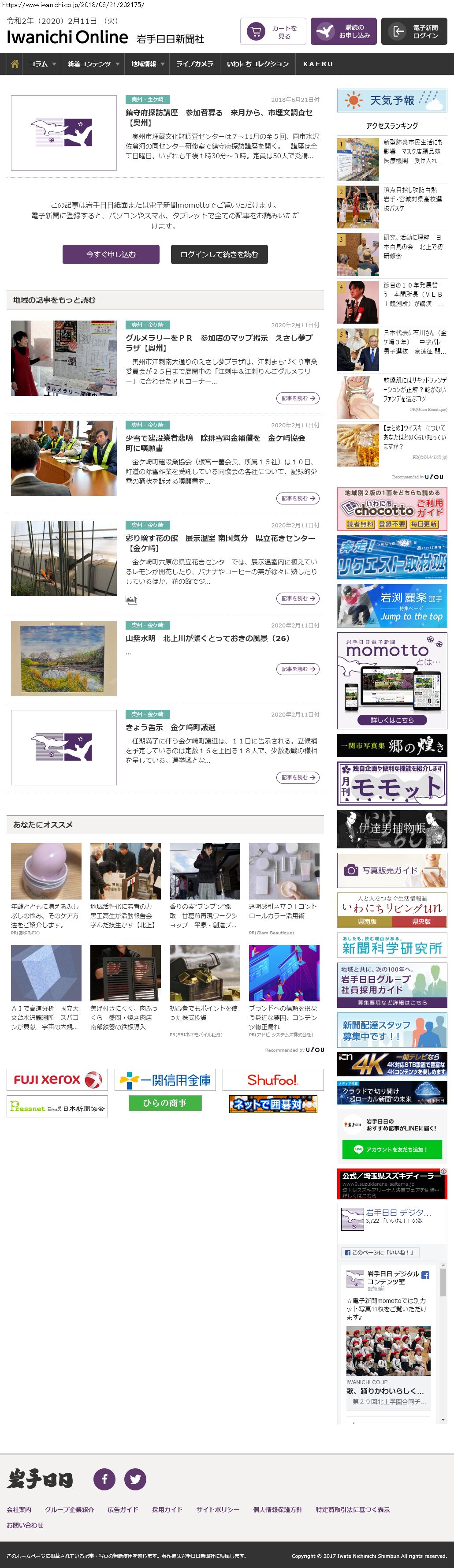454x1568 pixels.
Task: Read more of きょう告示 金ケ崎町議選
Action: (x=298, y=777)
